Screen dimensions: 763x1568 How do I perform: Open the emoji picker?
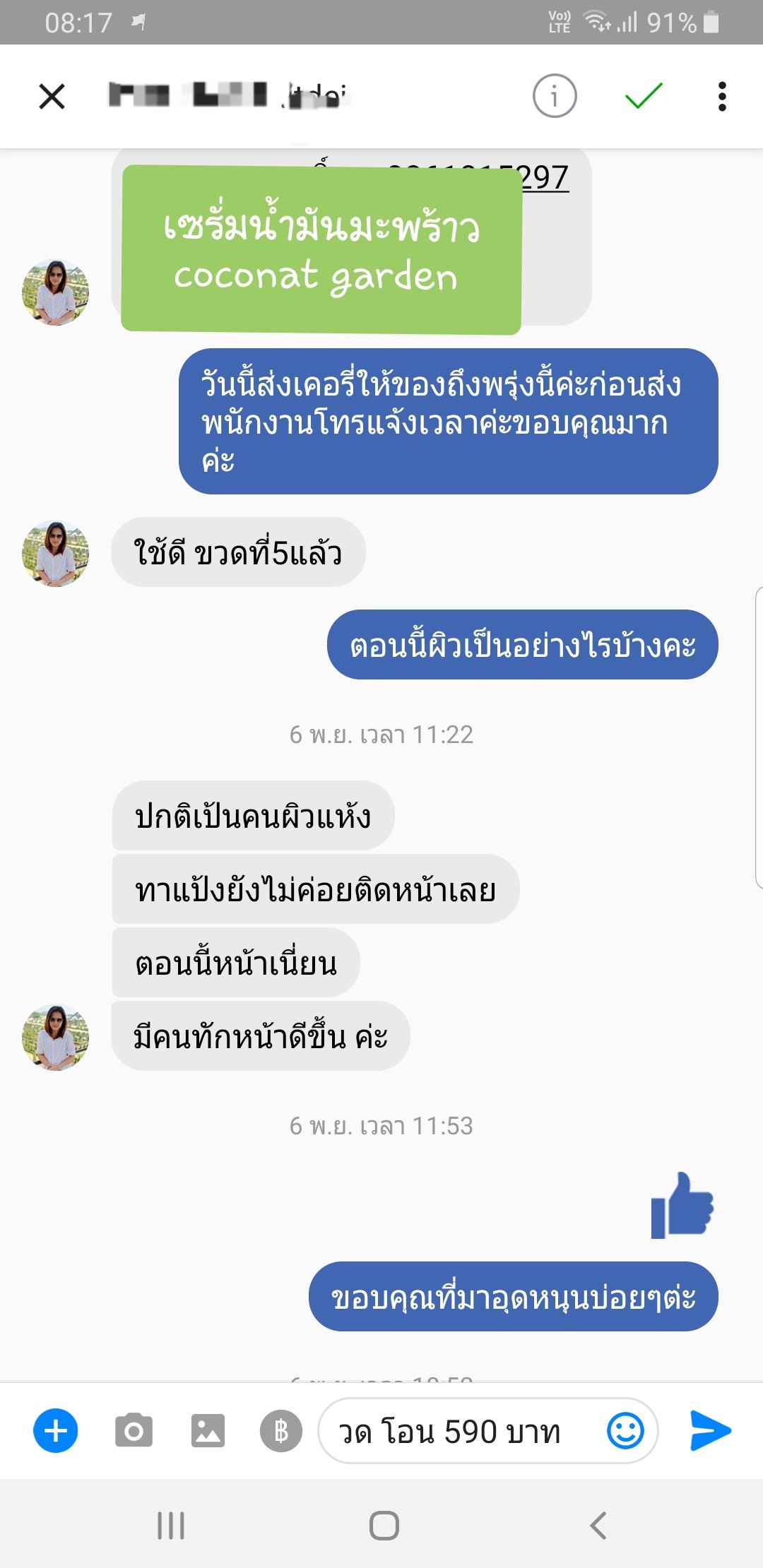tap(625, 1431)
